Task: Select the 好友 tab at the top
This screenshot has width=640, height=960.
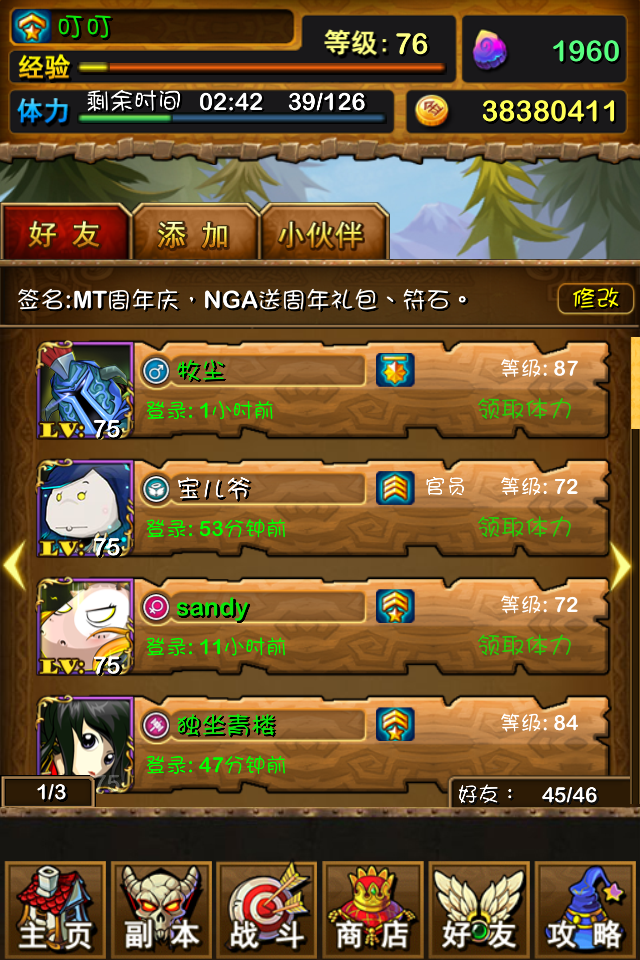Action: pyautogui.click(x=66, y=234)
